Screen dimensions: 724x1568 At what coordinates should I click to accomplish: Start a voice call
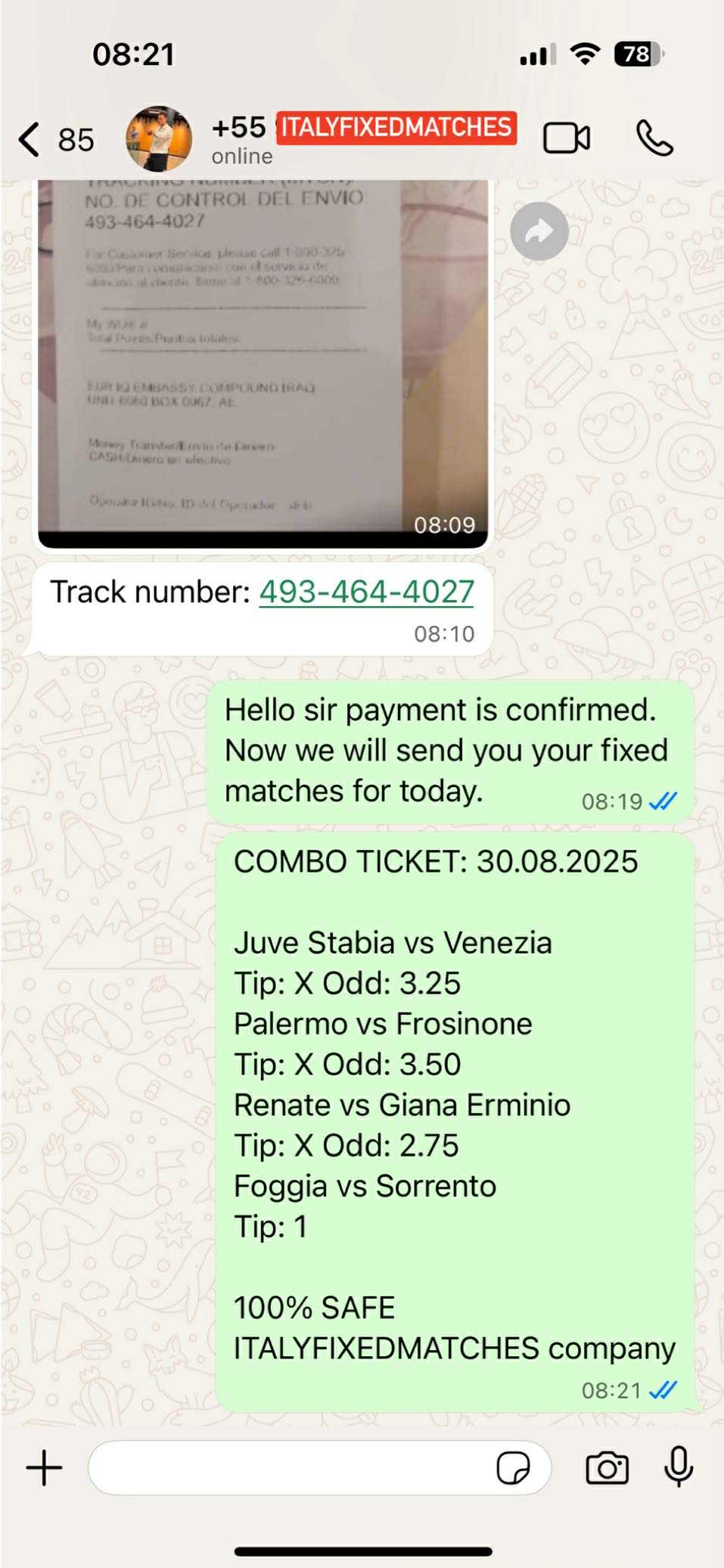[654, 138]
